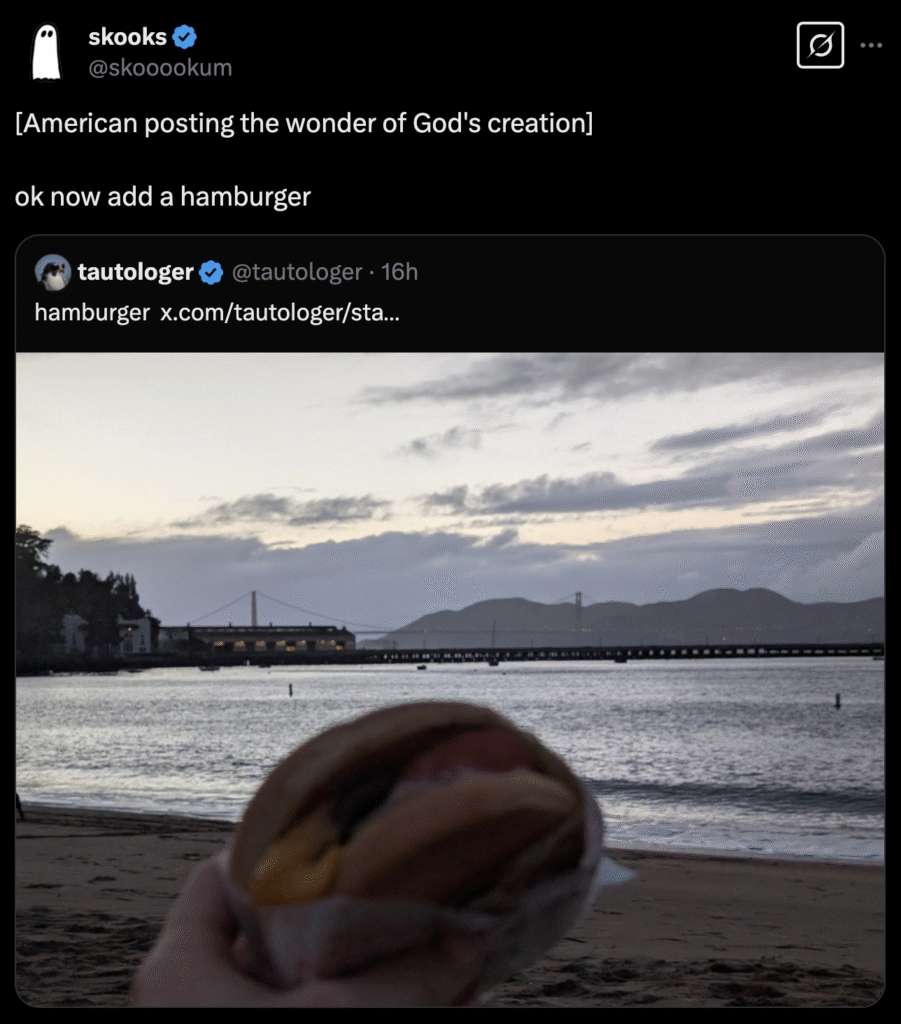Click the @skooookum handle
The height and width of the screenshot is (1024, 901).
[161, 67]
